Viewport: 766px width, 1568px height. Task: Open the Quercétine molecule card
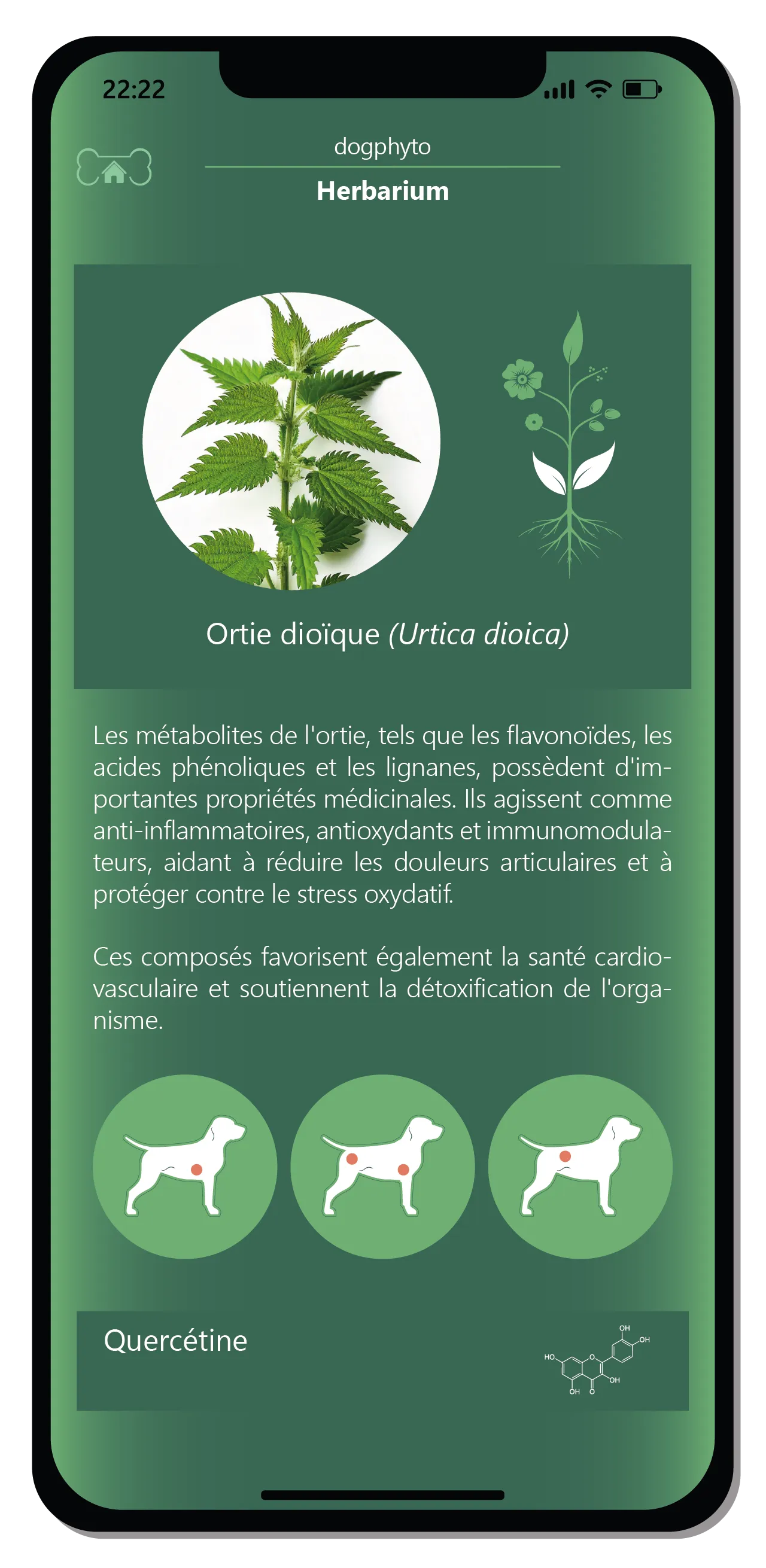(382, 1361)
